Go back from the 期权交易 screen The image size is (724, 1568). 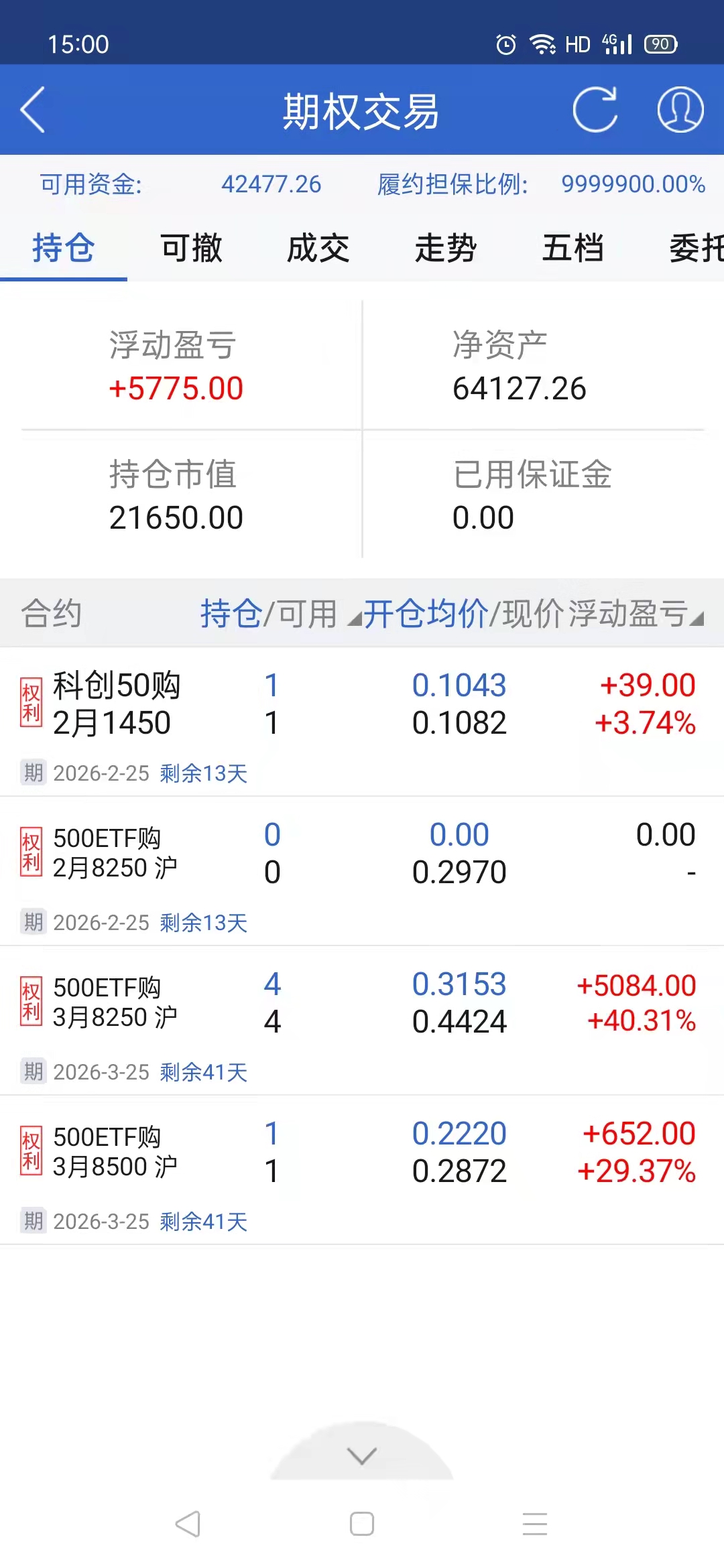tap(33, 110)
